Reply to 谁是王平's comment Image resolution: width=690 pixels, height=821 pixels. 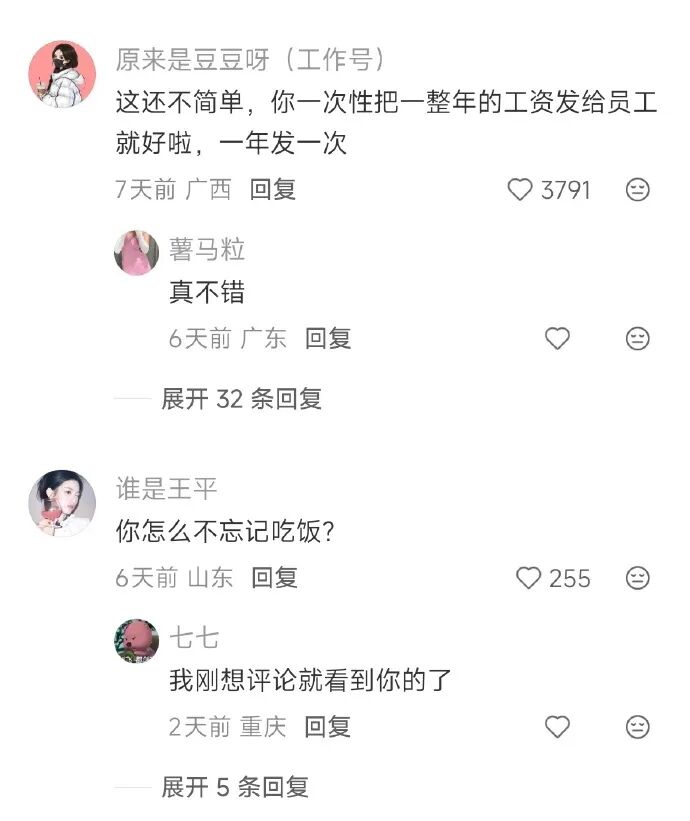(274, 578)
